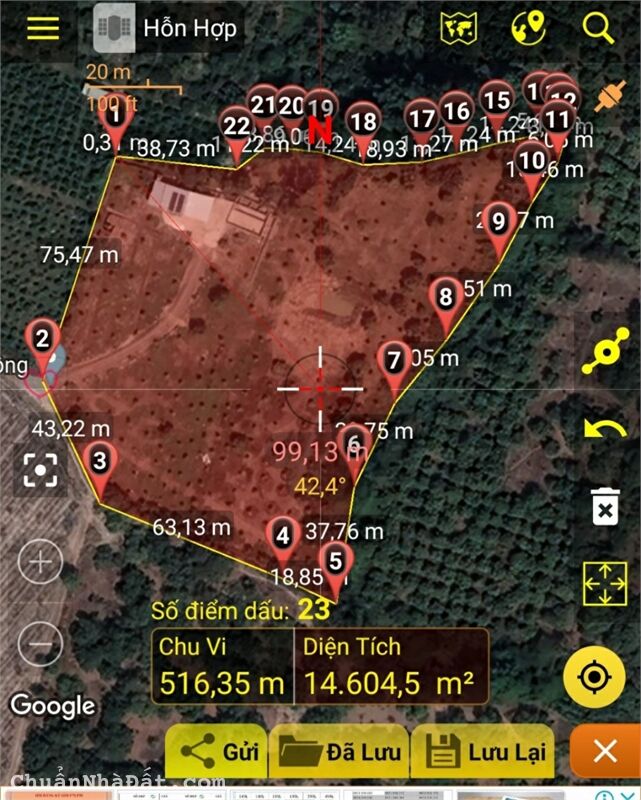The image size is (641, 800).
Task: Center the map on my location
Action: click(x=594, y=678)
